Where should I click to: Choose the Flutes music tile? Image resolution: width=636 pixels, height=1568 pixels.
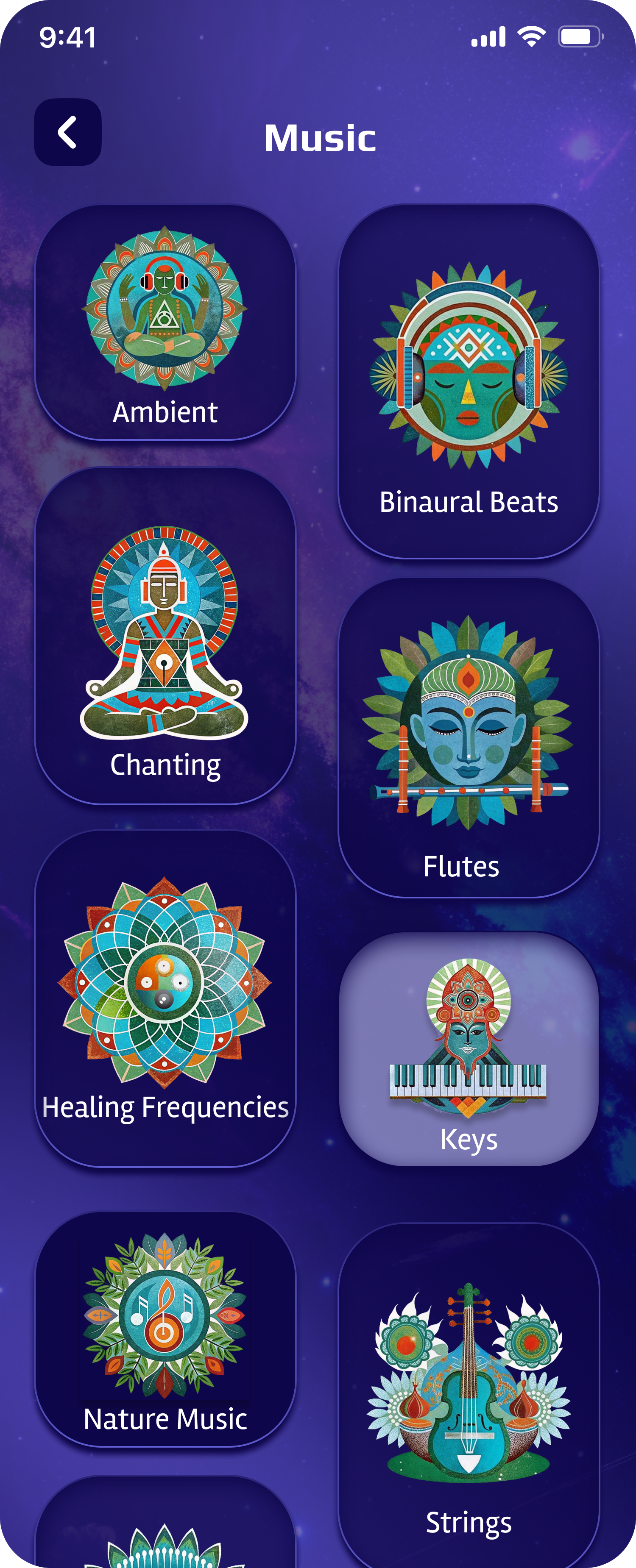pyautogui.click(x=469, y=738)
